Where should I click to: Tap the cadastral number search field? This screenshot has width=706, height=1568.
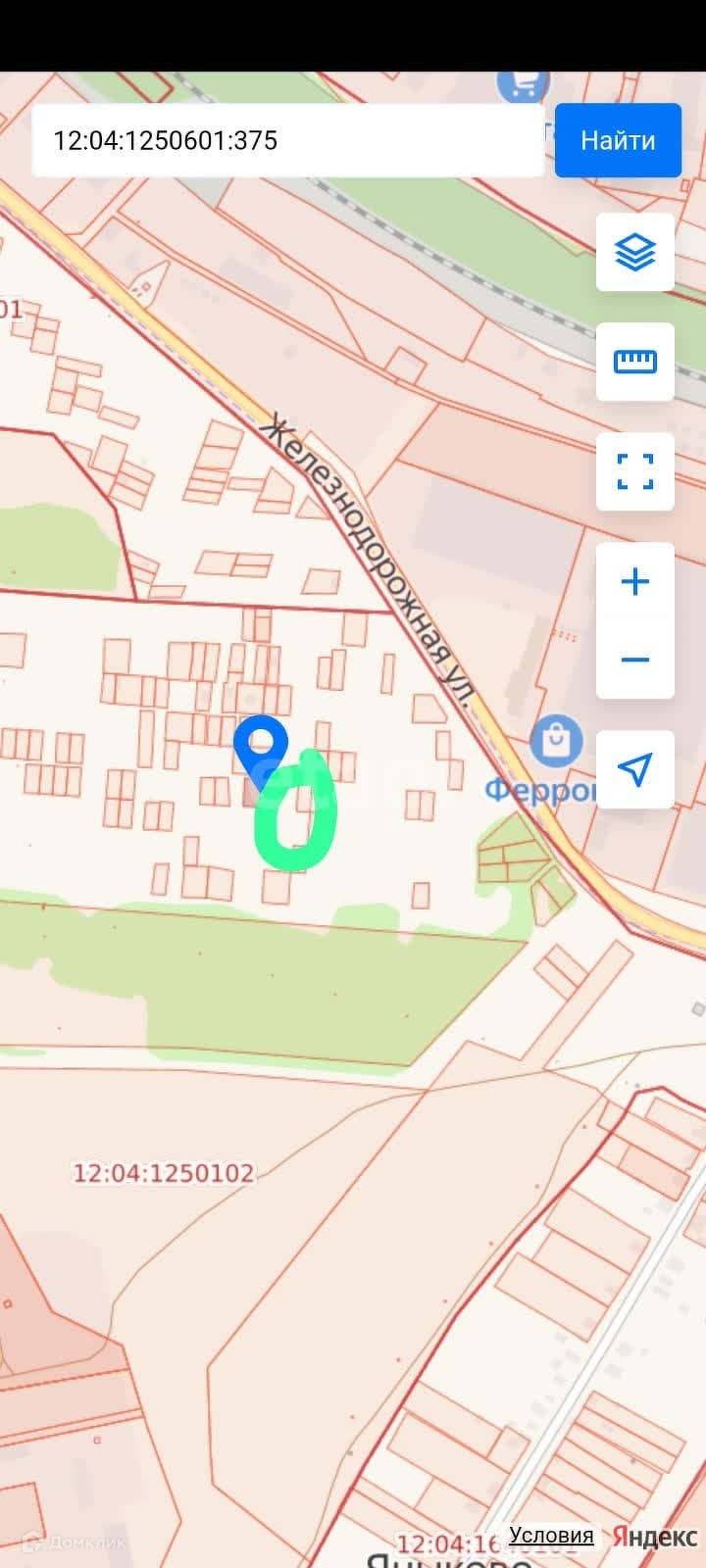(x=286, y=141)
